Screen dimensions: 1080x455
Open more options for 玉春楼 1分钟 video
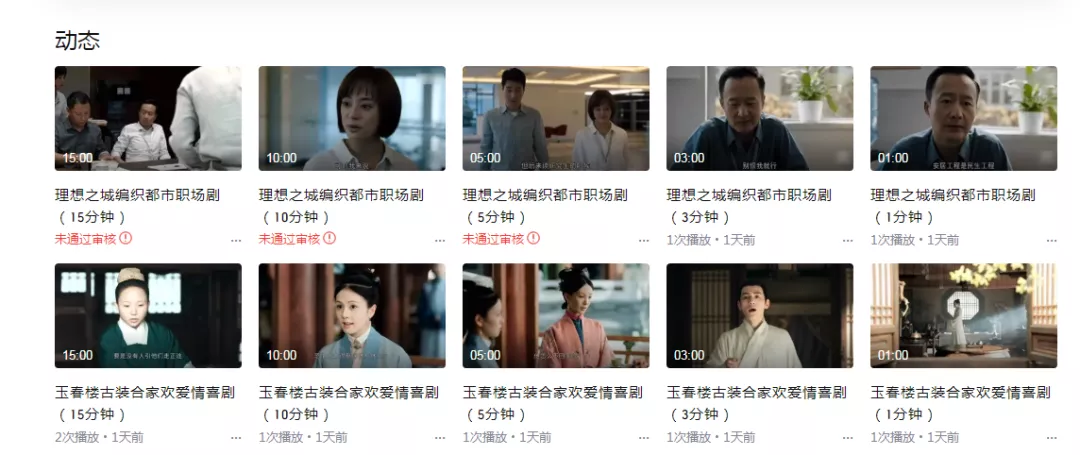[x=1052, y=438]
